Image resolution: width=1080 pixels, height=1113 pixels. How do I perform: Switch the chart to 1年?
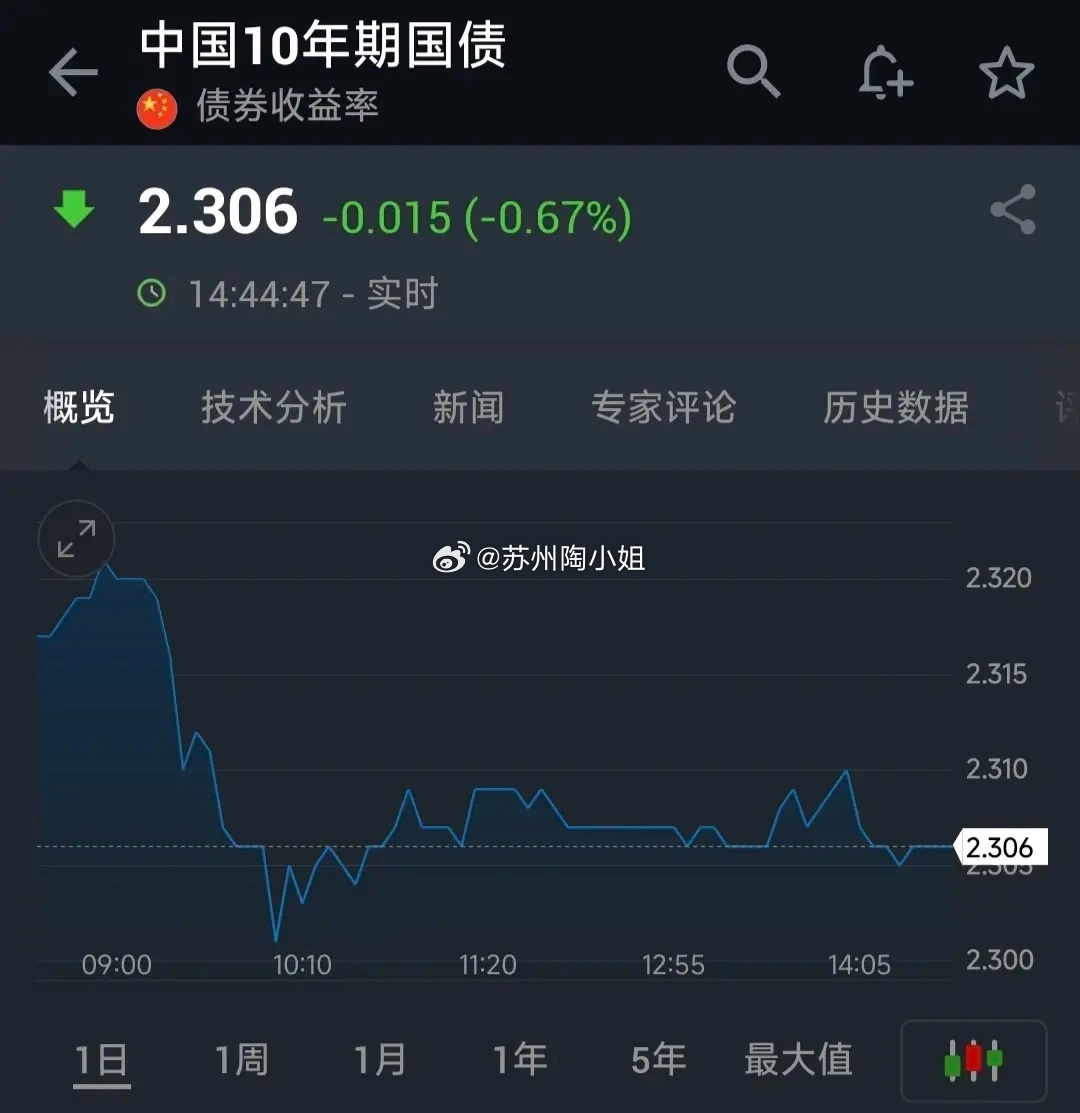click(x=519, y=1060)
